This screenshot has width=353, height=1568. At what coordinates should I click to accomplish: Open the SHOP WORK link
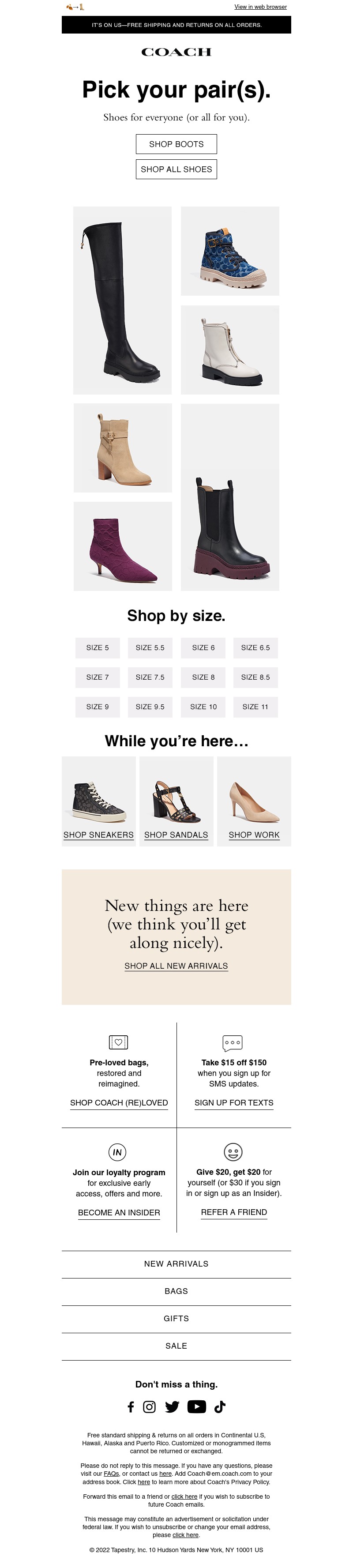254,835
